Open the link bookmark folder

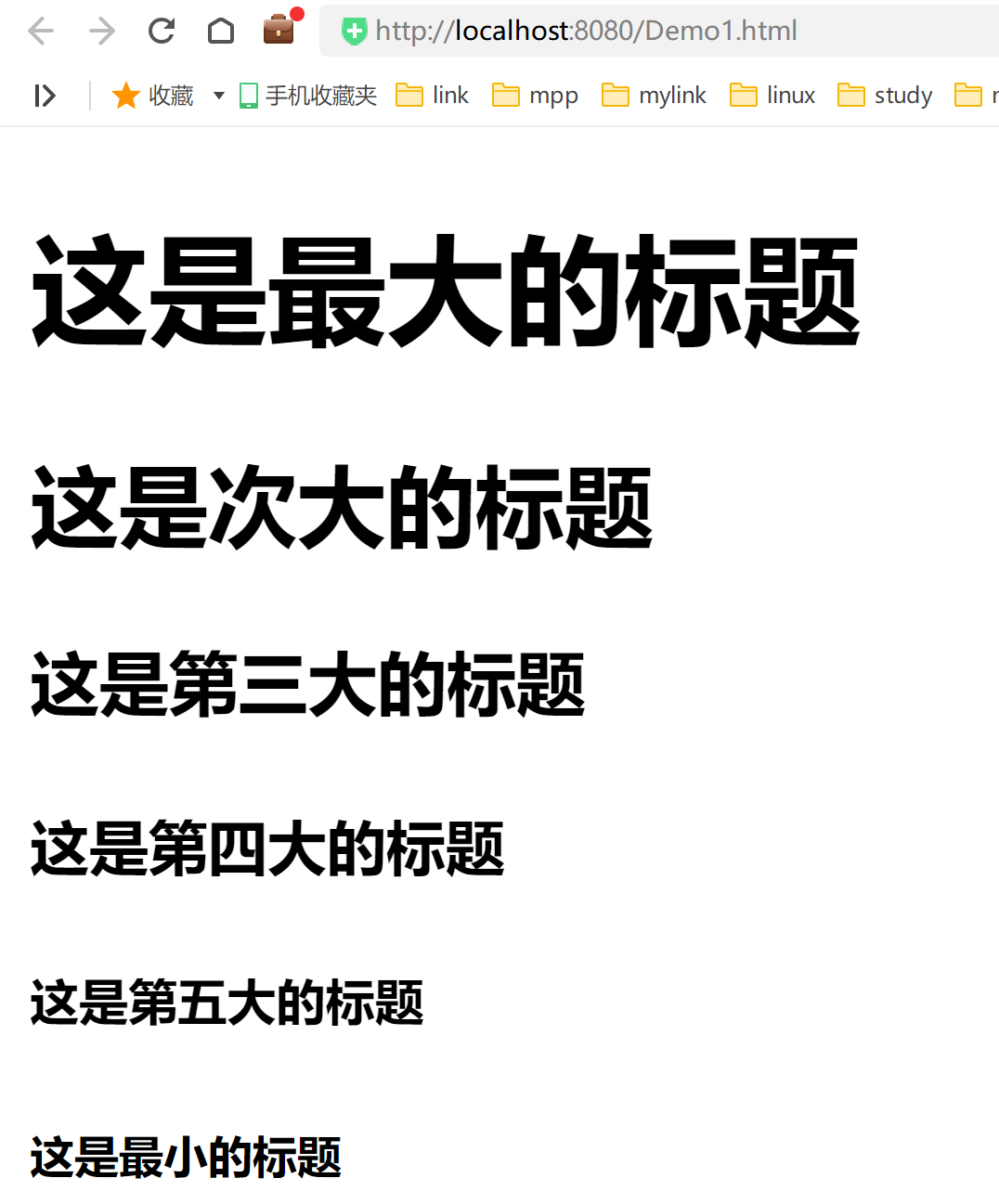tap(433, 96)
